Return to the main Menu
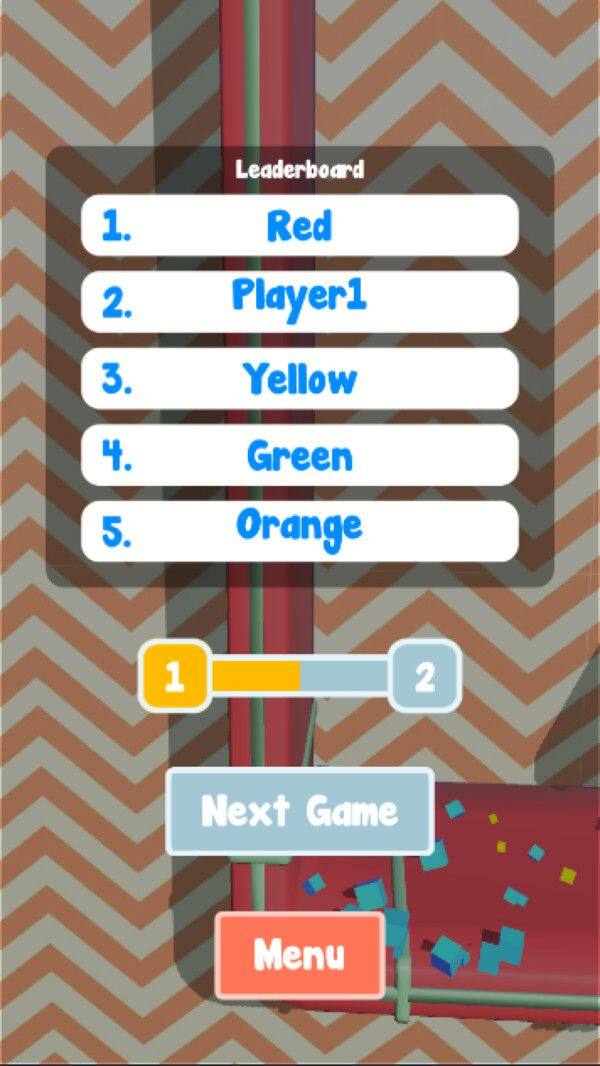This screenshot has height=1066, width=600. [x=300, y=955]
